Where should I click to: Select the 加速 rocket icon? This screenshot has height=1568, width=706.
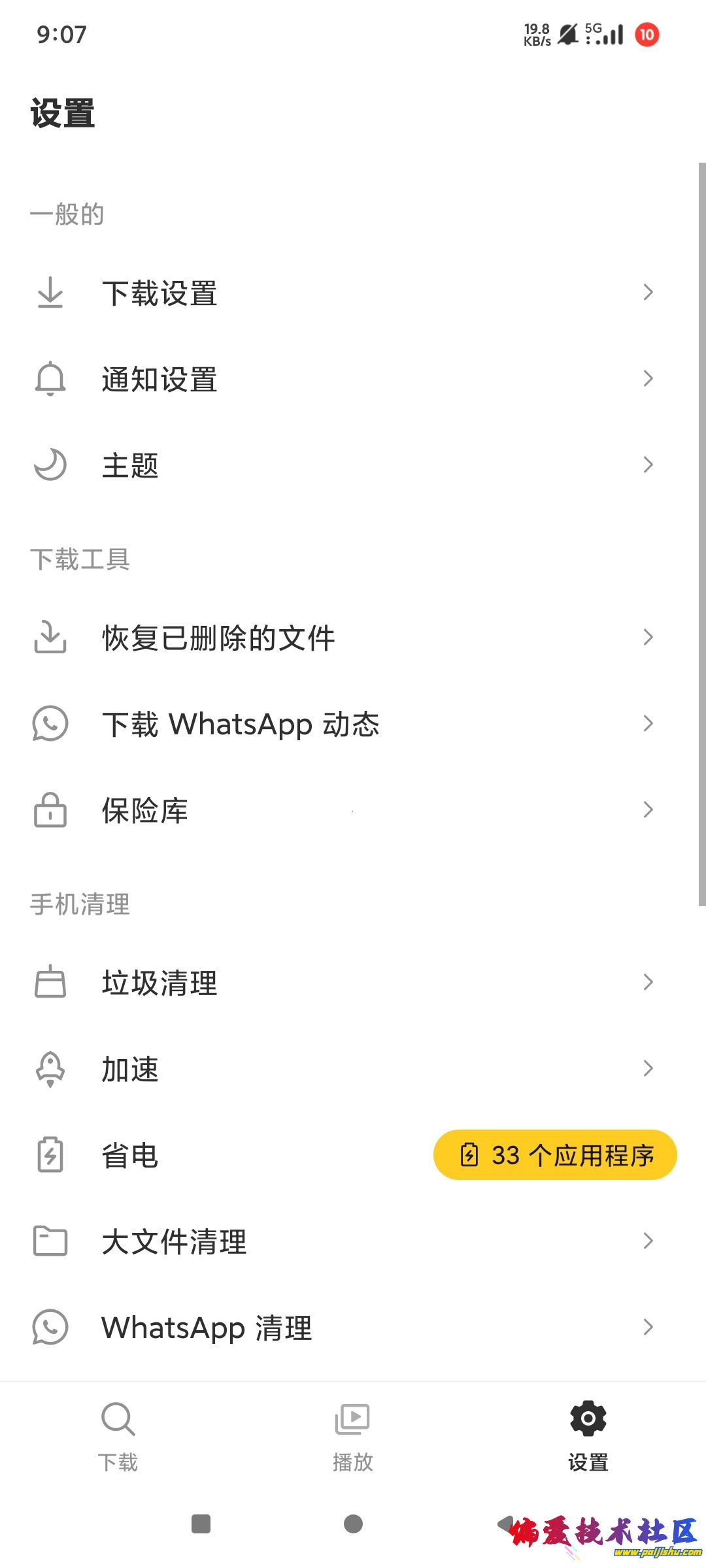[50, 1069]
